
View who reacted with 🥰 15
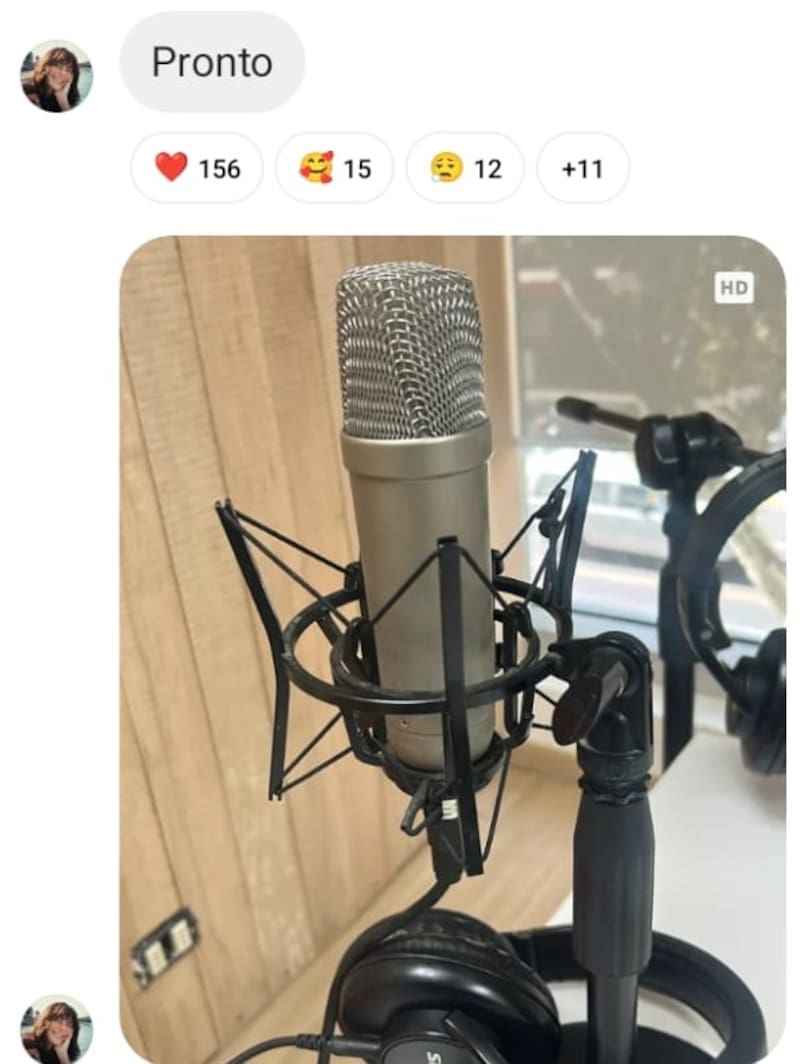coord(336,168)
